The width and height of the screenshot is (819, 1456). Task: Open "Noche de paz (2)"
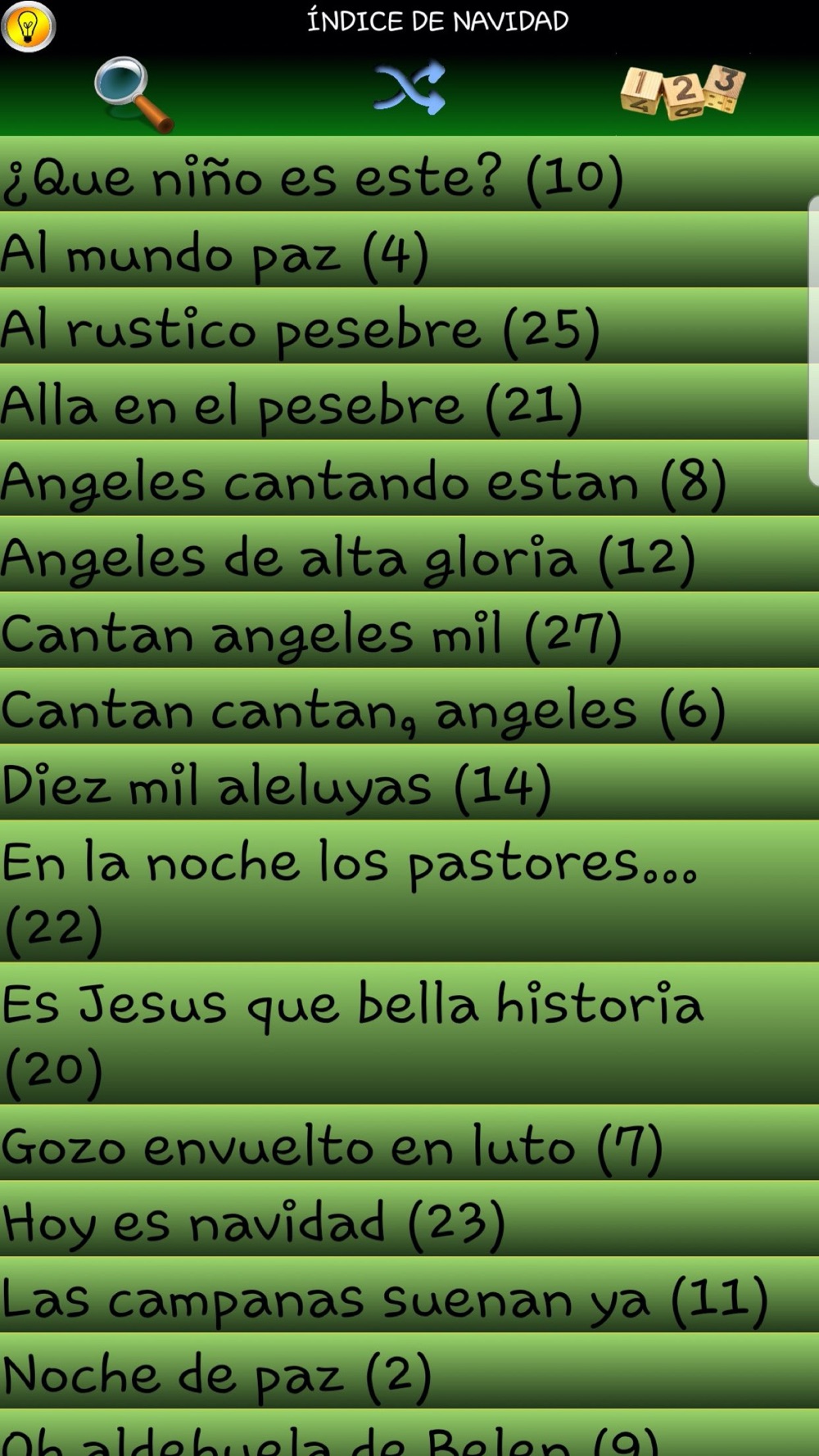tap(409, 1372)
